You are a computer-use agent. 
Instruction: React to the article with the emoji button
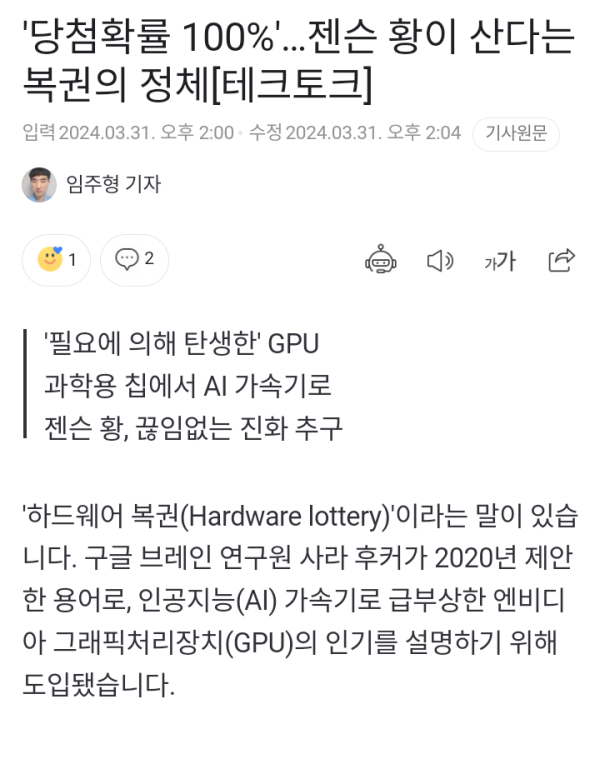point(59,260)
